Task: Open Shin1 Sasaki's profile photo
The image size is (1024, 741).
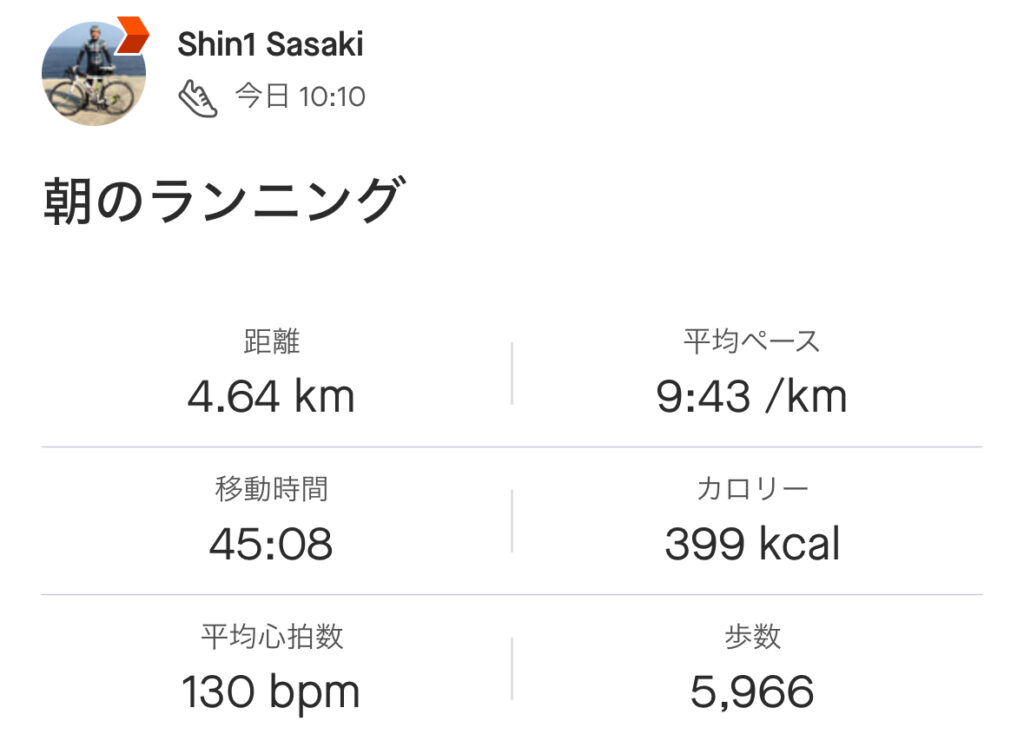Action: tap(93, 73)
